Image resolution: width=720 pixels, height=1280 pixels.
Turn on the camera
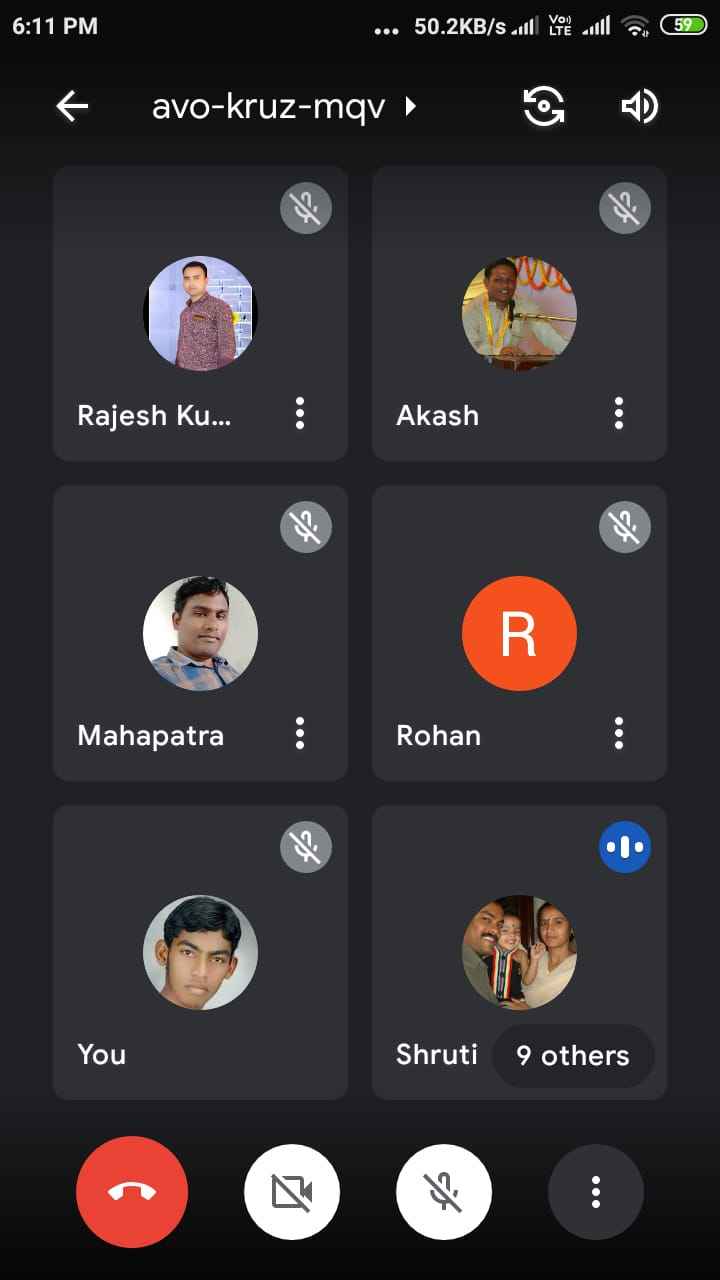coord(292,1192)
